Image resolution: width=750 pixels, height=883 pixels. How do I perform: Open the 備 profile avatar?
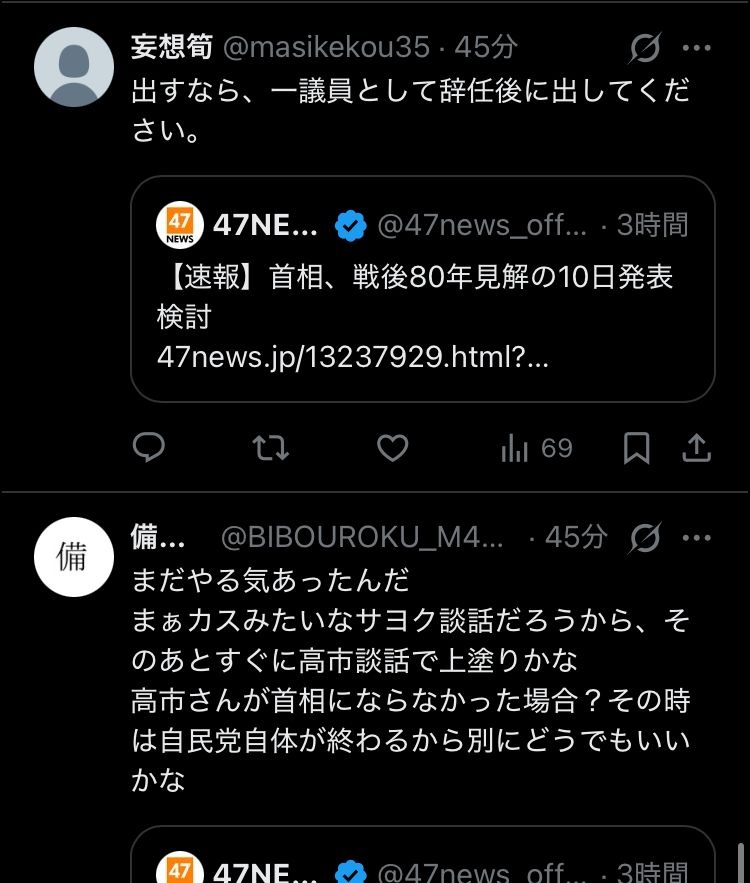click(x=74, y=557)
